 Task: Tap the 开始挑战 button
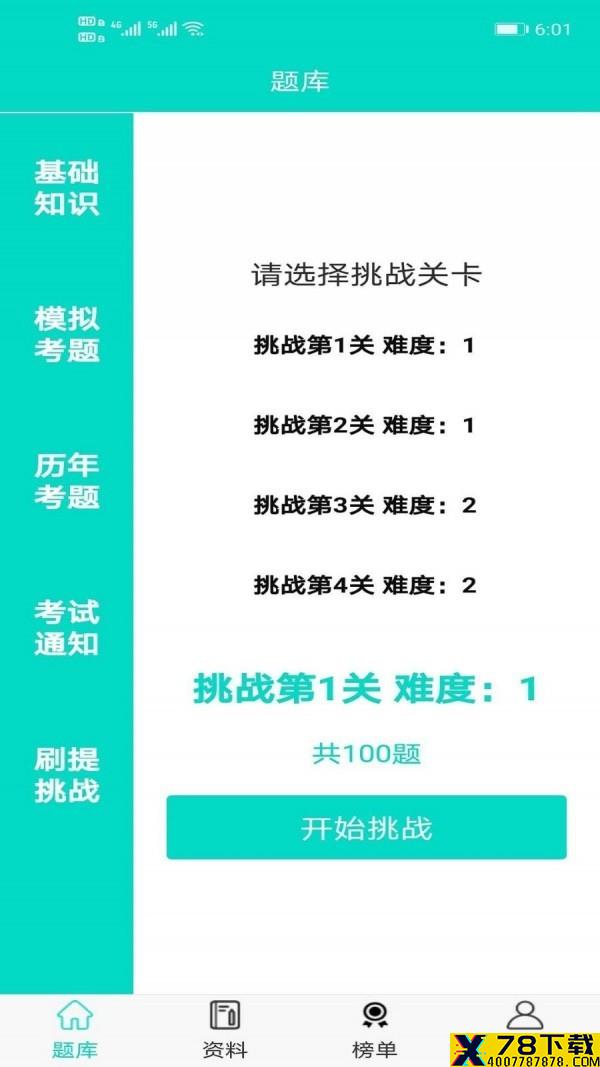pos(367,827)
